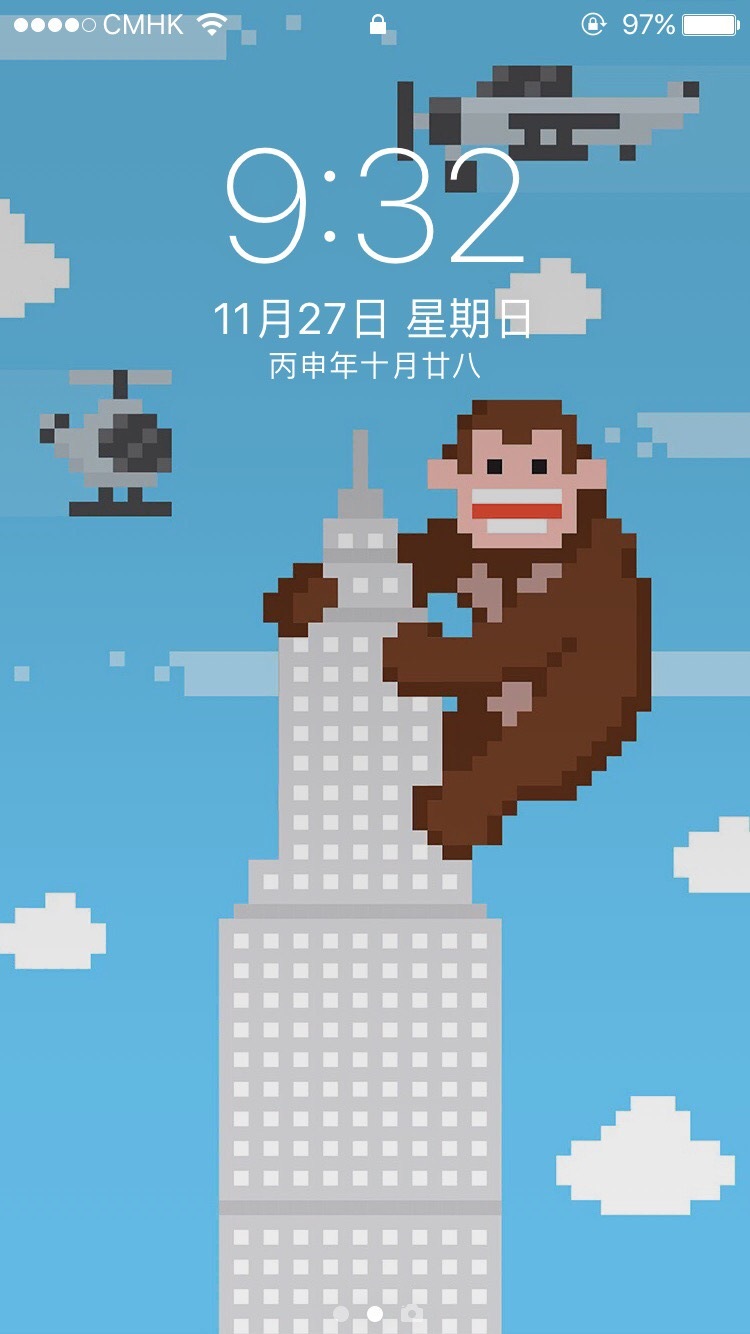Tap the date 11月27日 星期日
The height and width of the screenshot is (1334, 750).
click(x=375, y=315)
